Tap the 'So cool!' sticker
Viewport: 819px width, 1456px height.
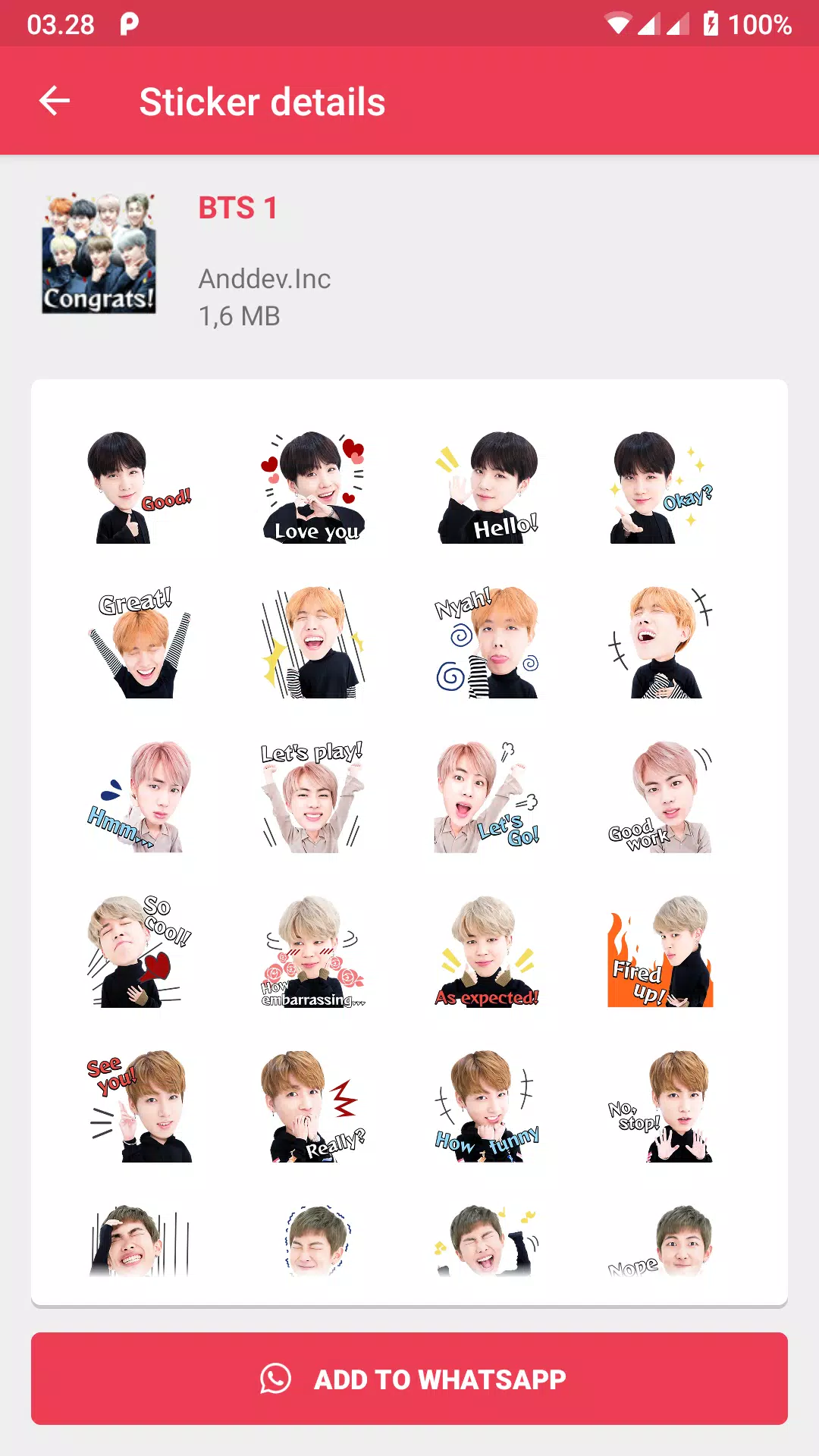click(139, 952)
